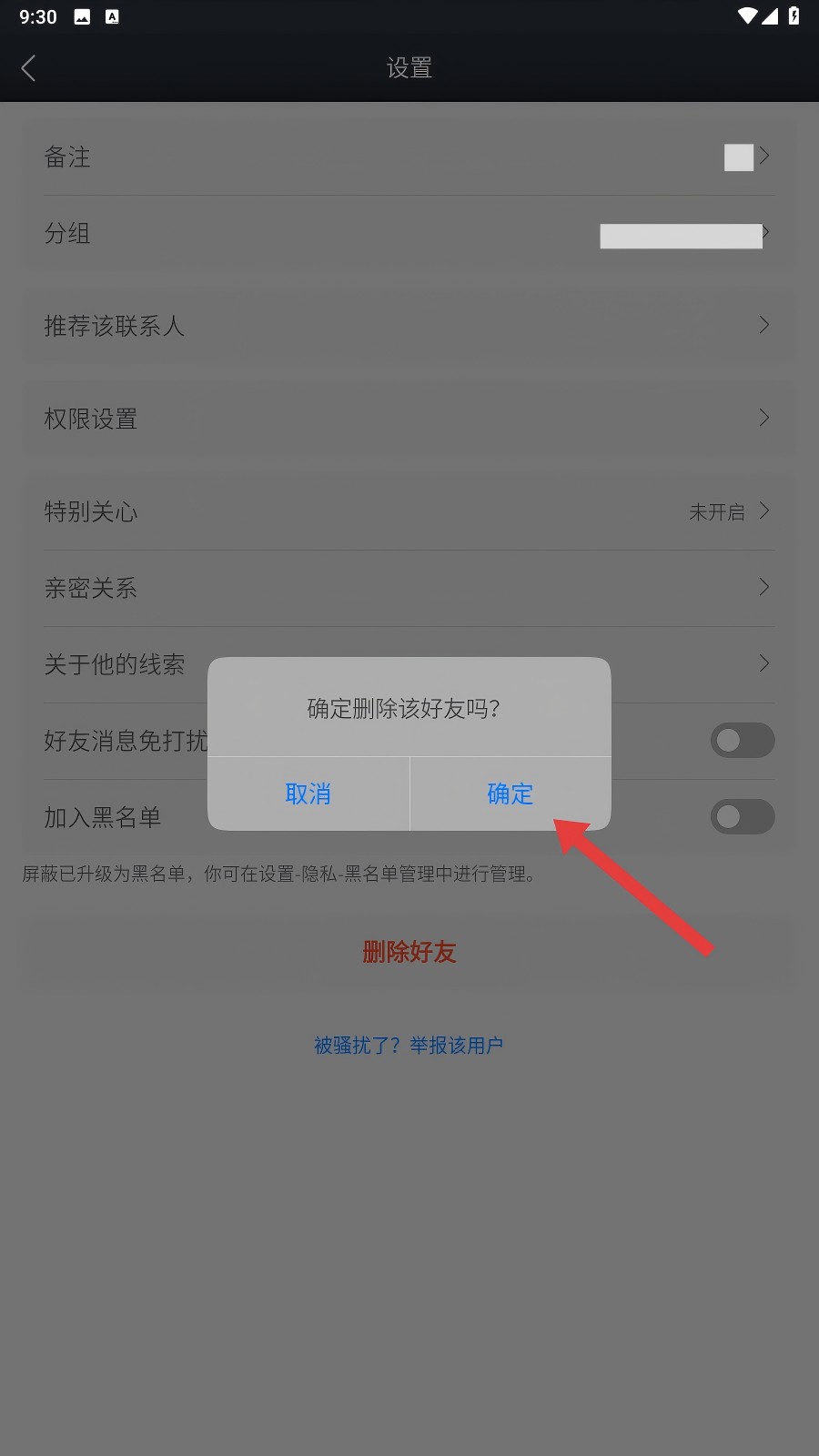The height and width of the screenshot is (1456, 819).
Task: Confirm deleting friend with 确定
Action: [x=510, y=794]
